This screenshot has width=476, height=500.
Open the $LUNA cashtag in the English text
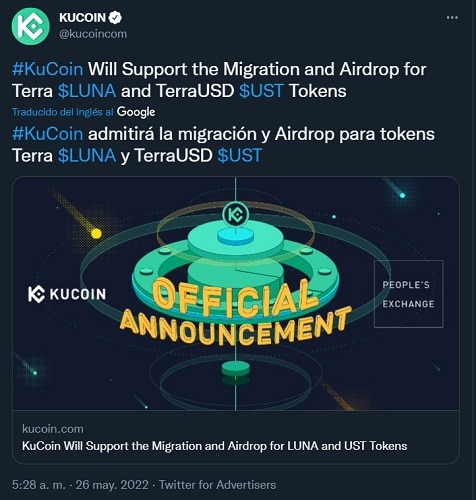[87, 91]
